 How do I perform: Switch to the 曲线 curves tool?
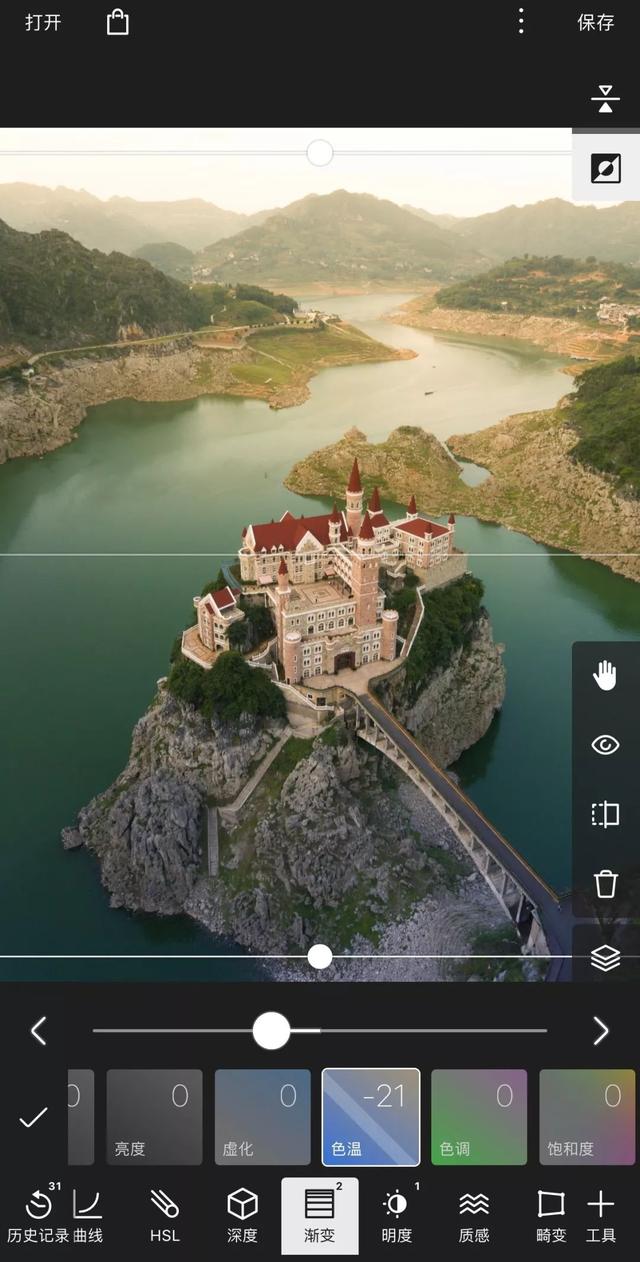tap(88, 1214)
